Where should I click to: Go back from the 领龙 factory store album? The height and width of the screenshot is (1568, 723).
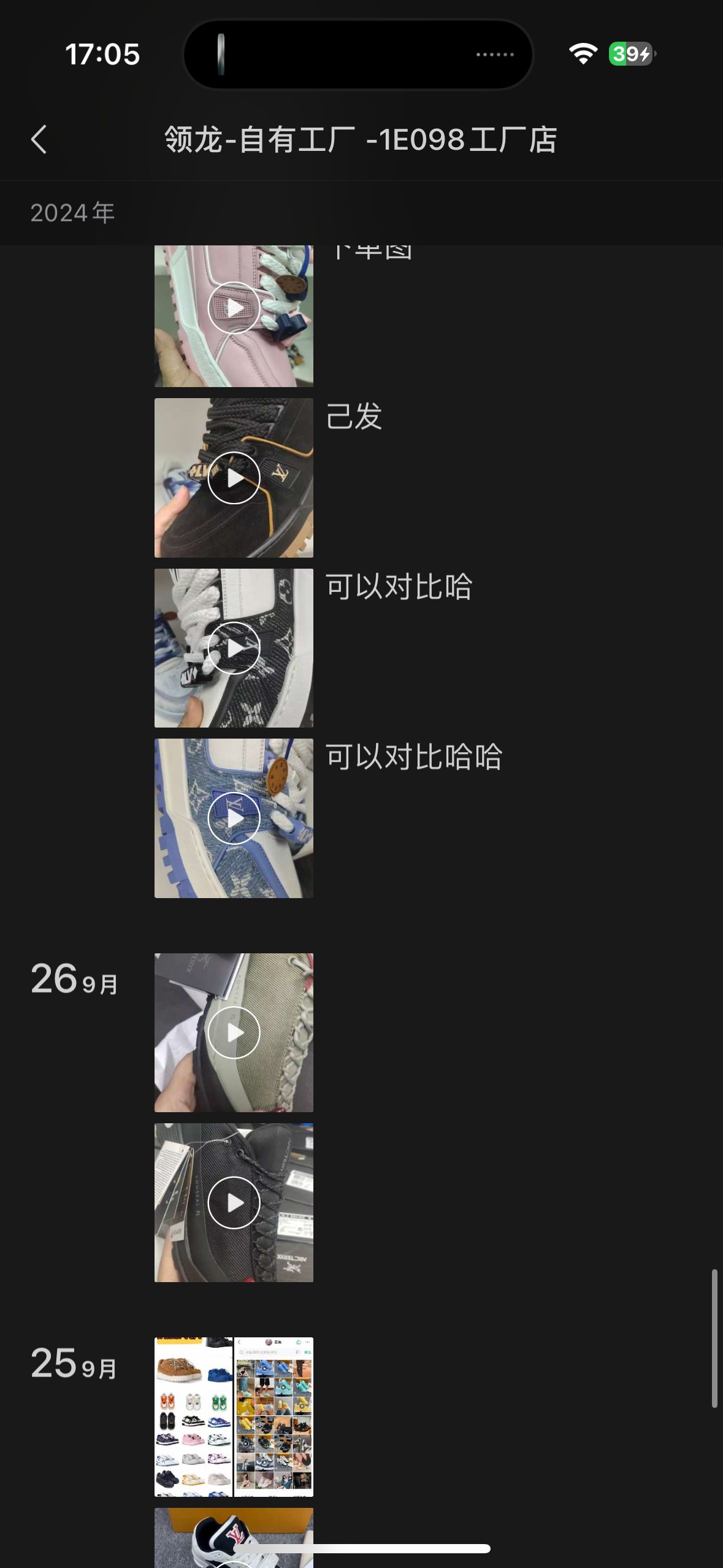point(39,139)
